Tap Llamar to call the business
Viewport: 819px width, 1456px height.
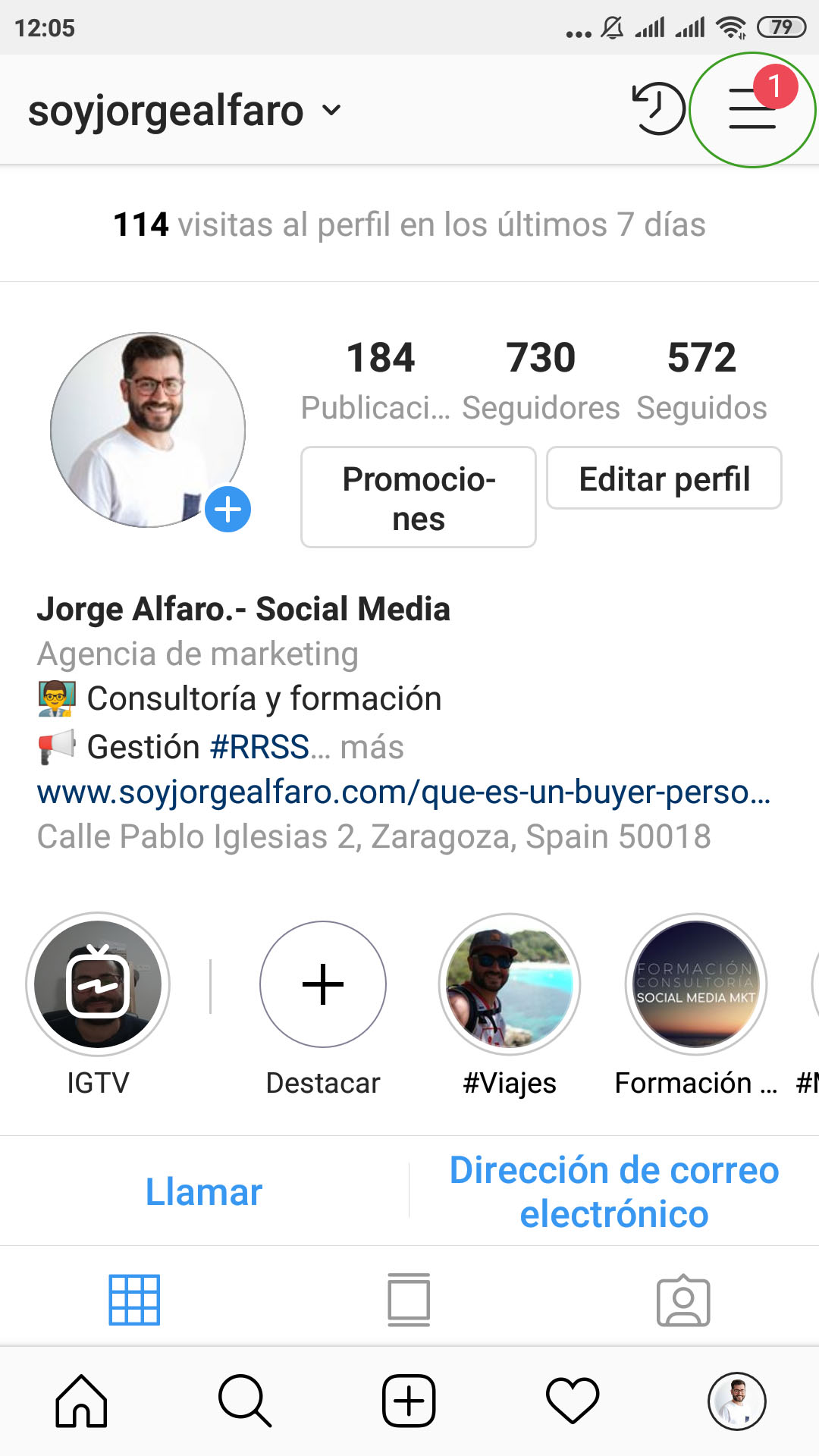coord(204,1191)
